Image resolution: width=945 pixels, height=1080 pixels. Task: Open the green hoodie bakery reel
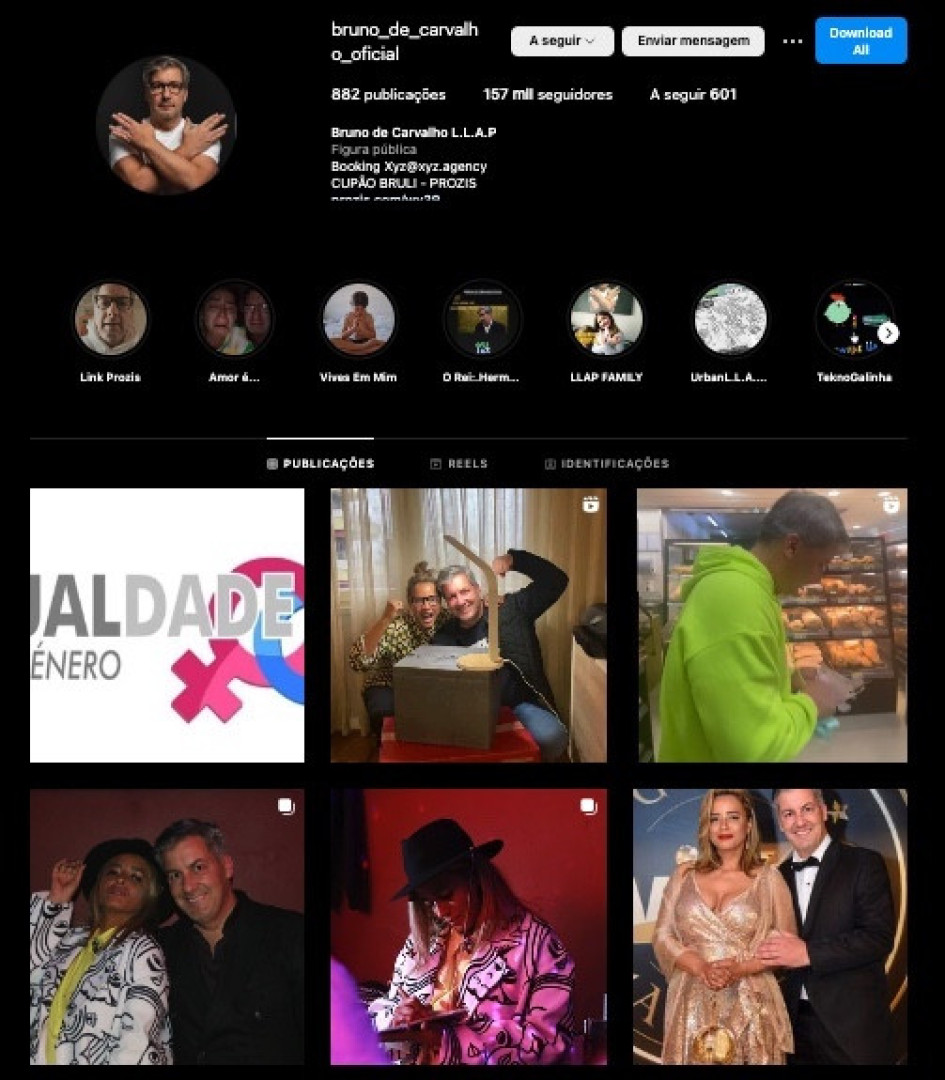(x=772, y=625)
